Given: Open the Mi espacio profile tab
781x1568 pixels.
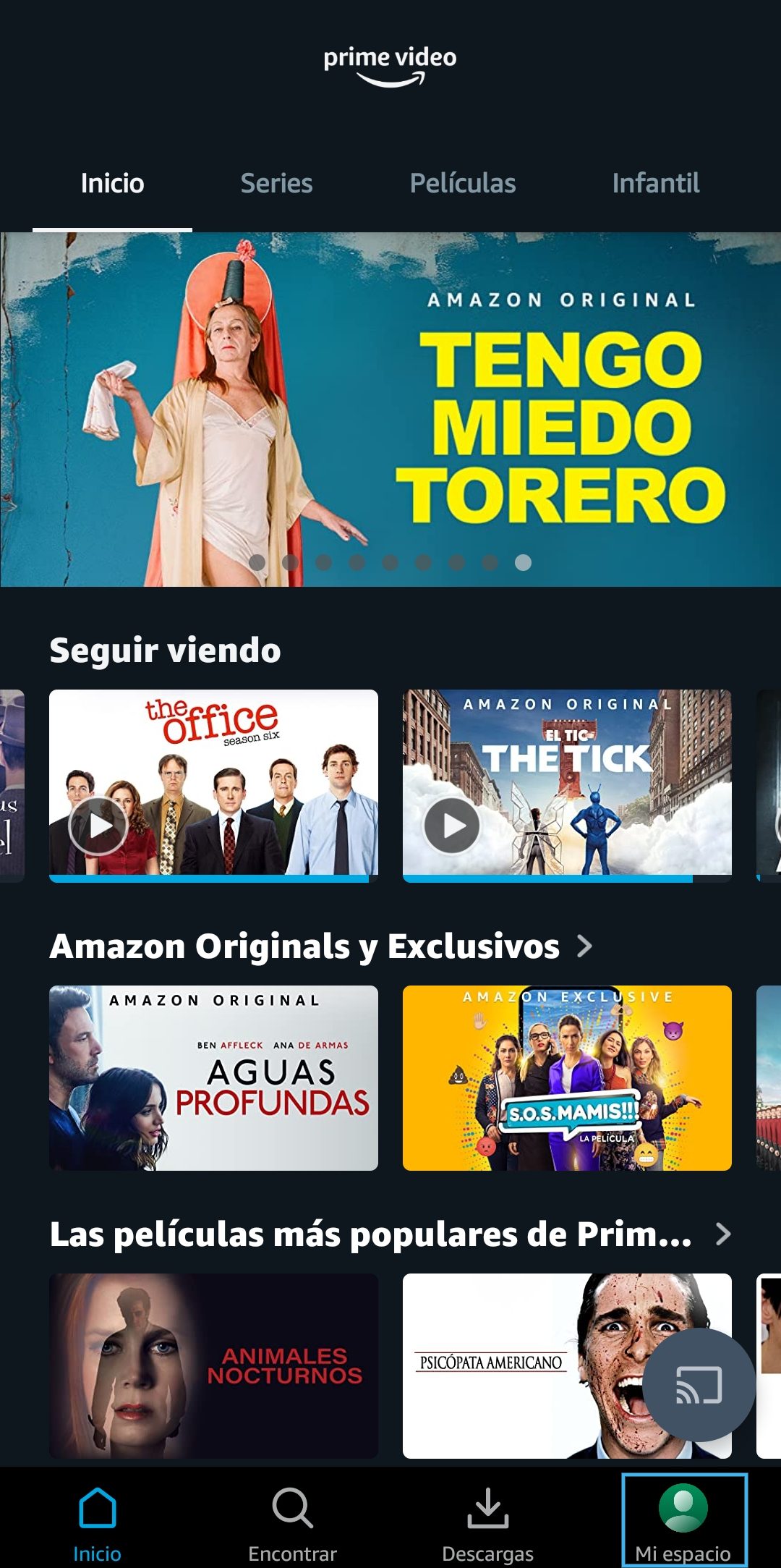Looking at the screenshot, I should 683,1521.
